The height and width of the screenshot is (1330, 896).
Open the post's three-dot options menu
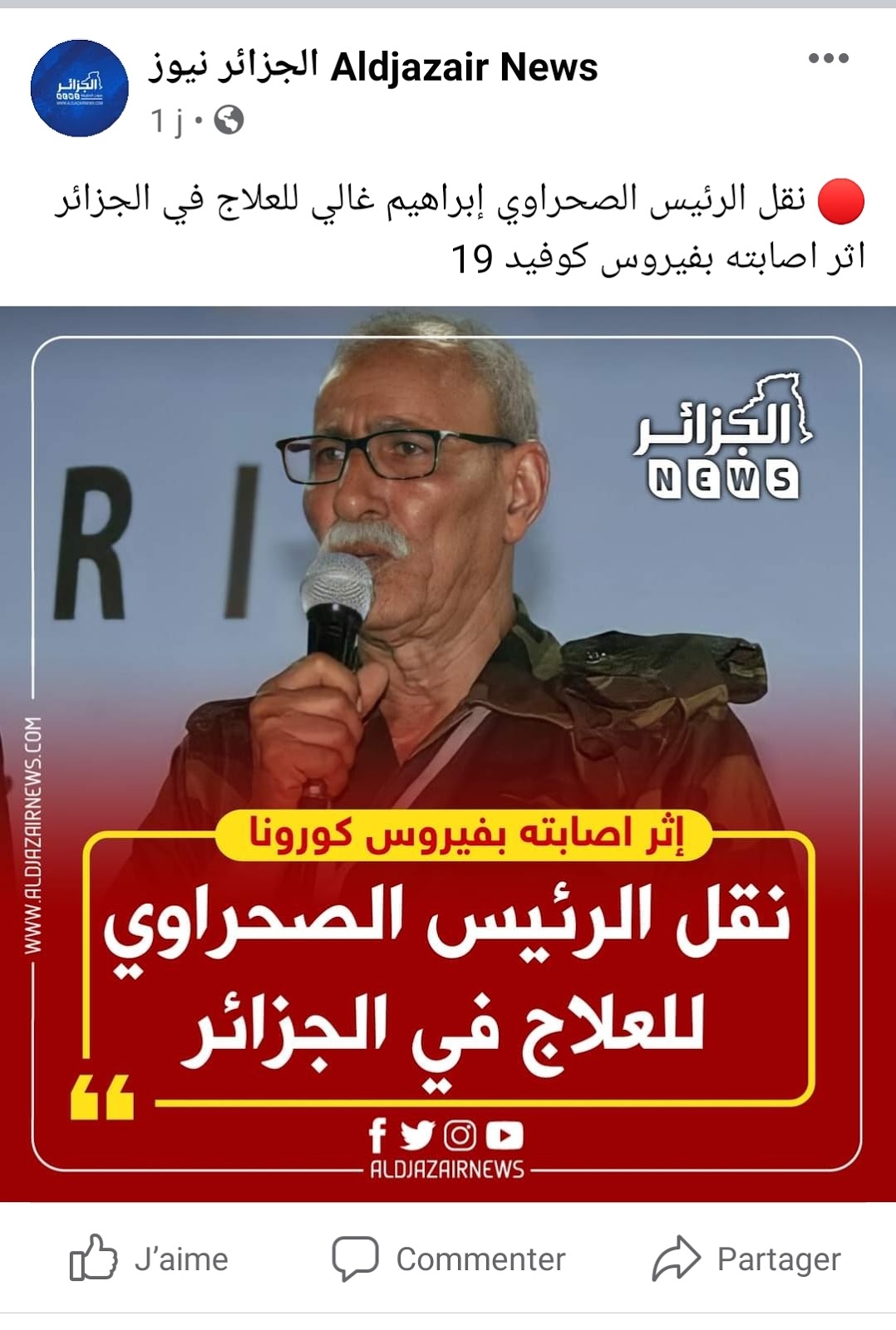[x=828, y=58]
